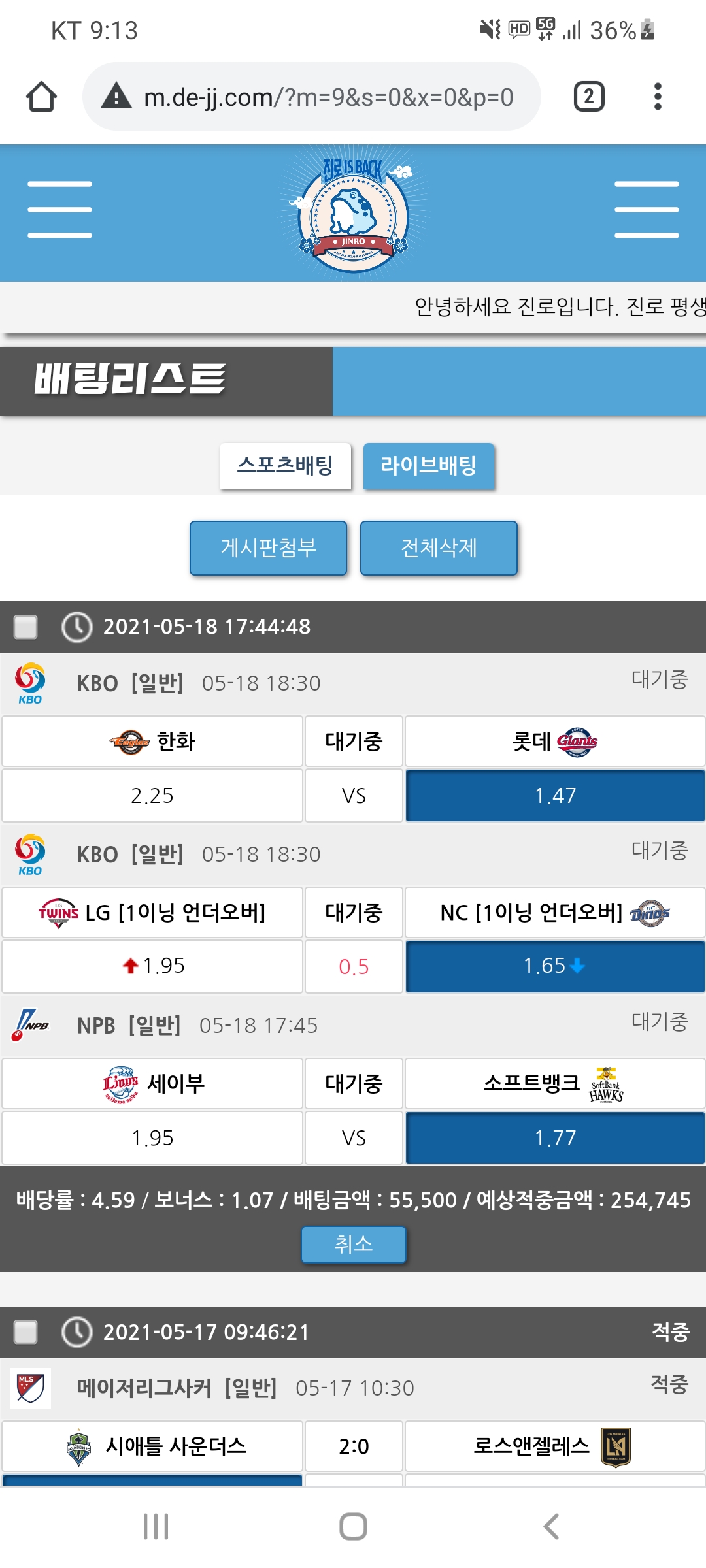Go back using the system back button

(x=551, y=1527)
